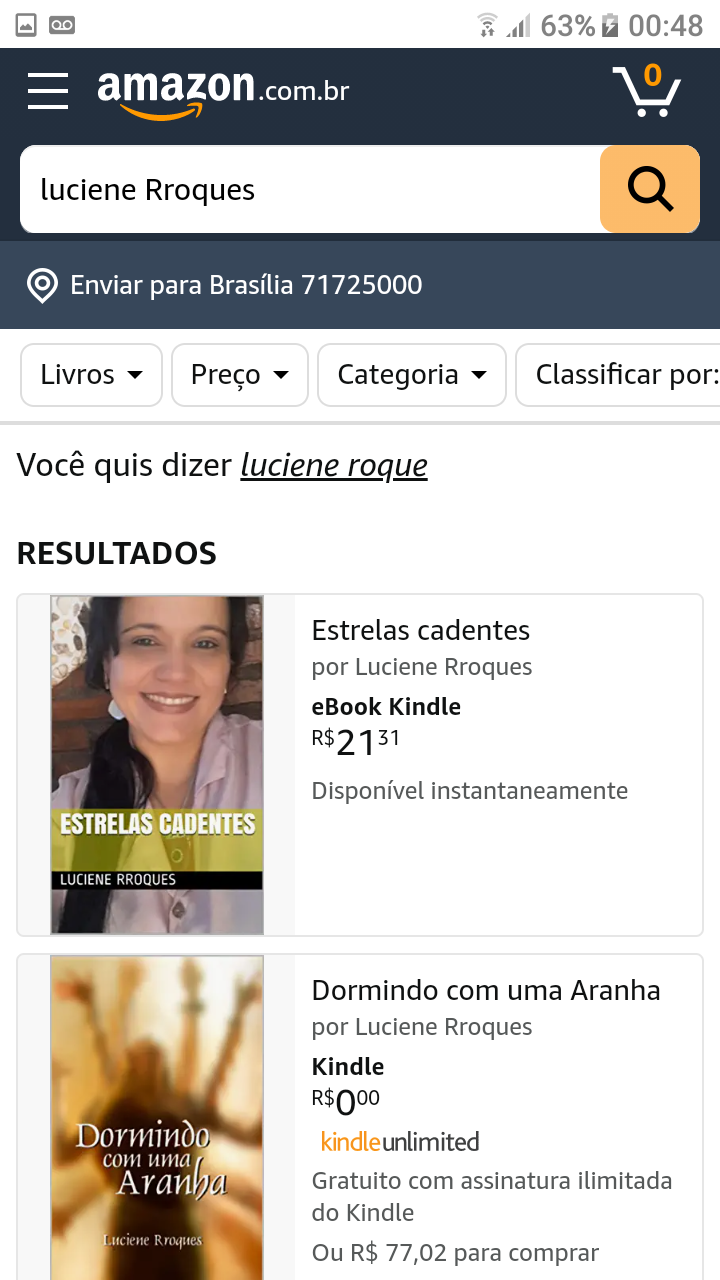Open the Classificar por sort dropdown
The image size is (720, 1280).
tap(620, 375)
